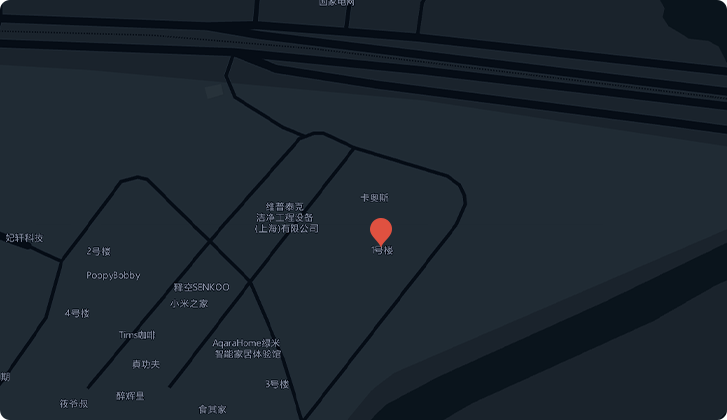Select AqaraHome绿米智能家居体验馆 on the map
This screenshot has width=727, height=420.
pos(247,348)
